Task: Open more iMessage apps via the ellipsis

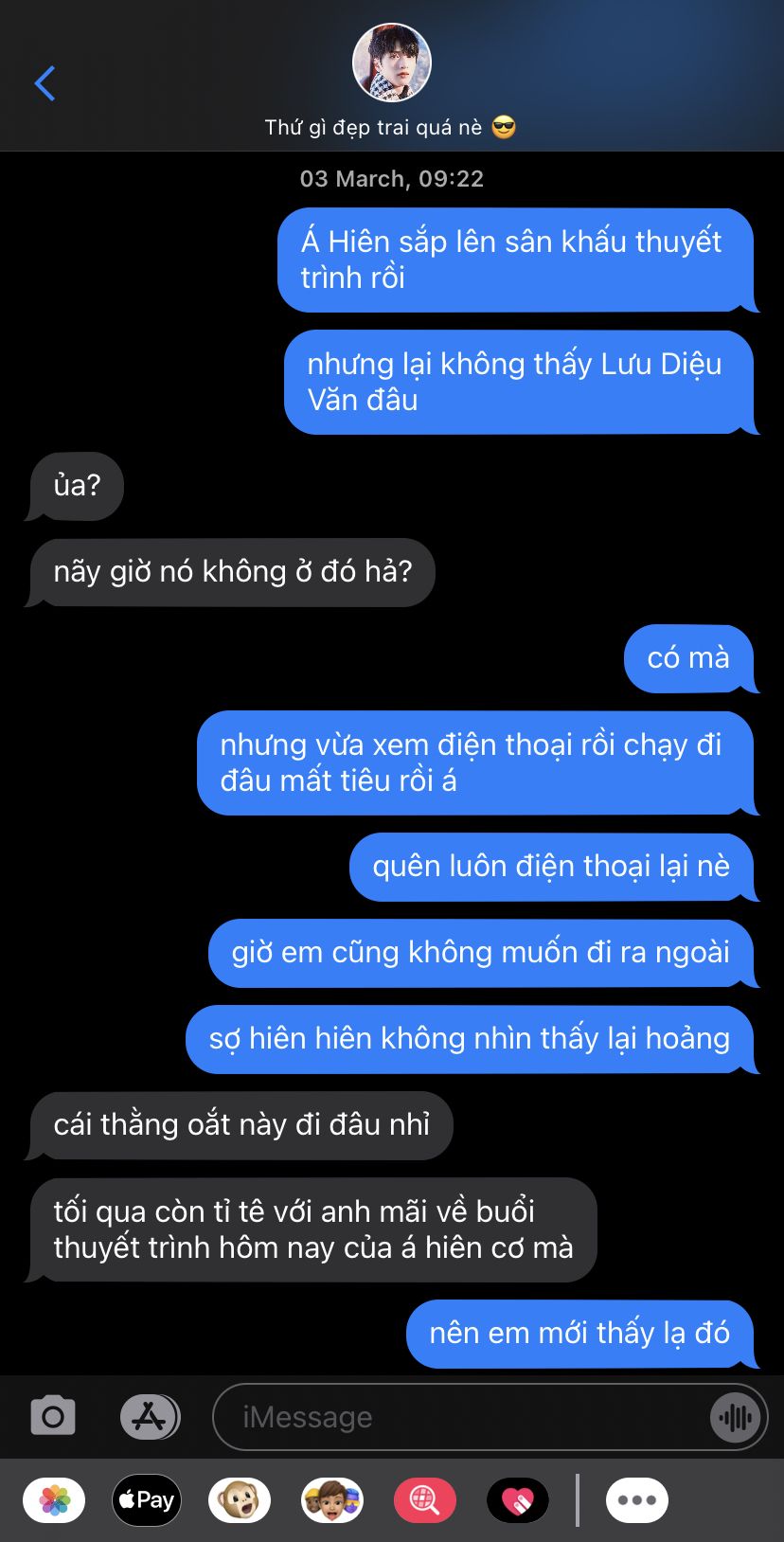Action: tap(636, 1500)
